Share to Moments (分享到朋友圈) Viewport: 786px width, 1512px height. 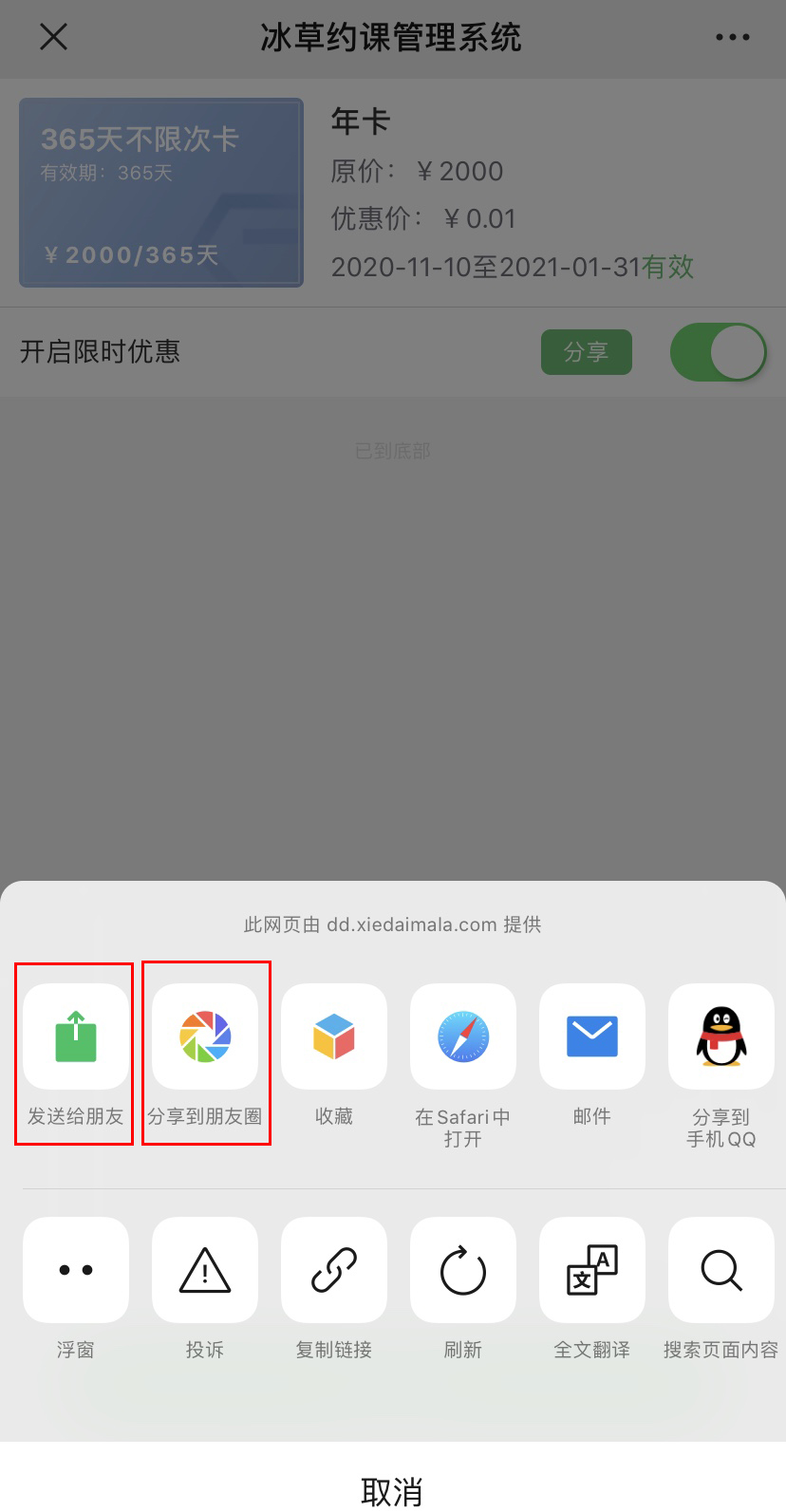coord(205,1036)
